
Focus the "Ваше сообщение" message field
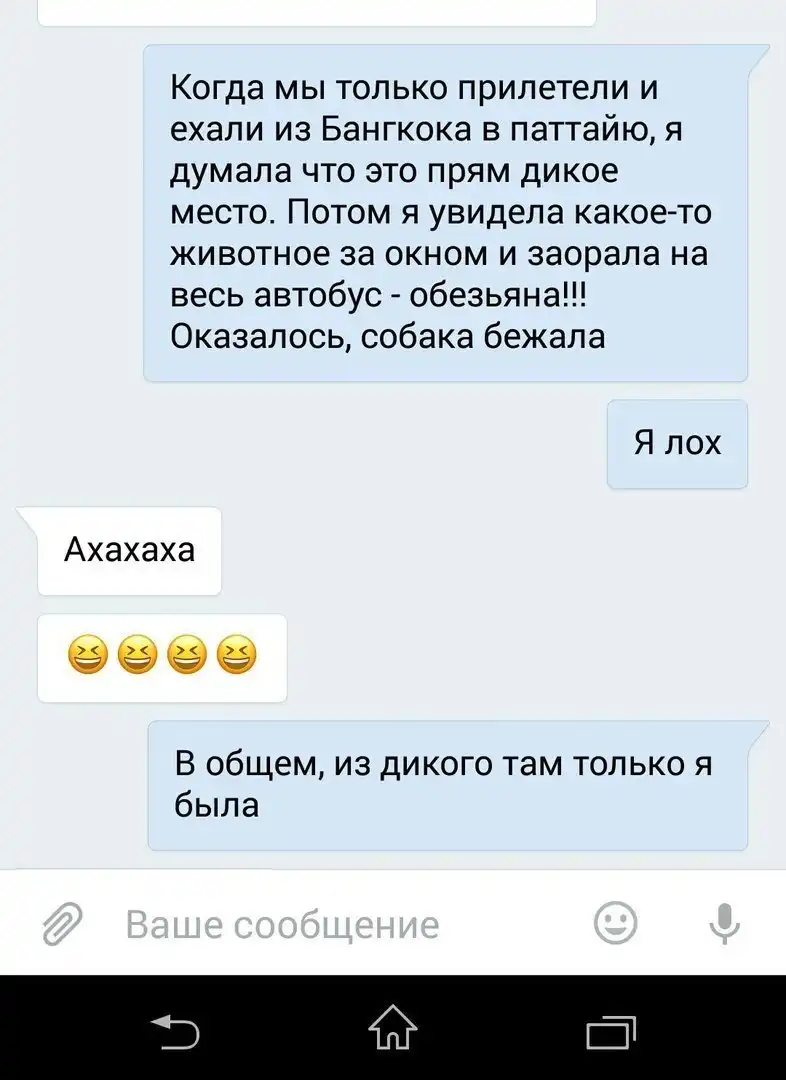[330, 924]
